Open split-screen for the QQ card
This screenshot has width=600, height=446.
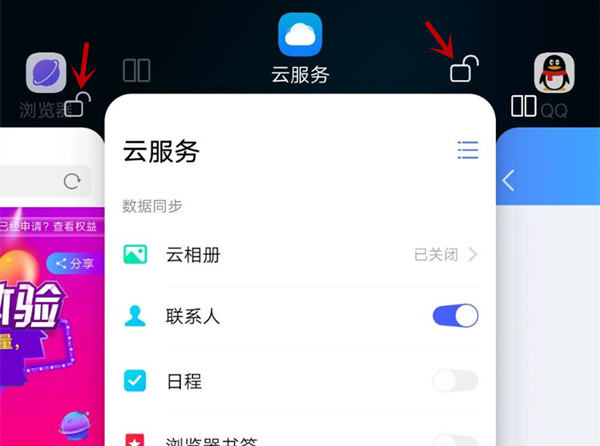tap(523, 105)
